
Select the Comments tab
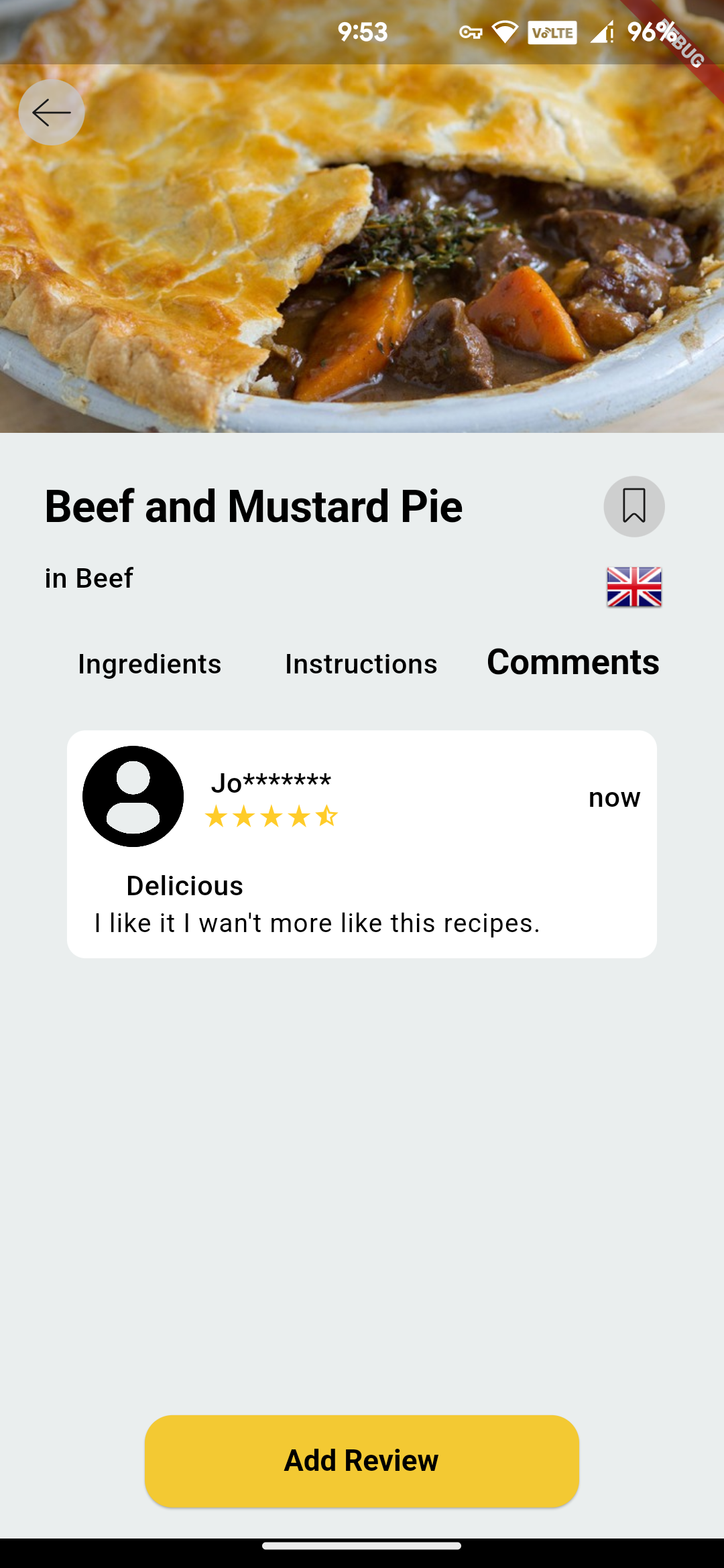click(x=572, y=662)
